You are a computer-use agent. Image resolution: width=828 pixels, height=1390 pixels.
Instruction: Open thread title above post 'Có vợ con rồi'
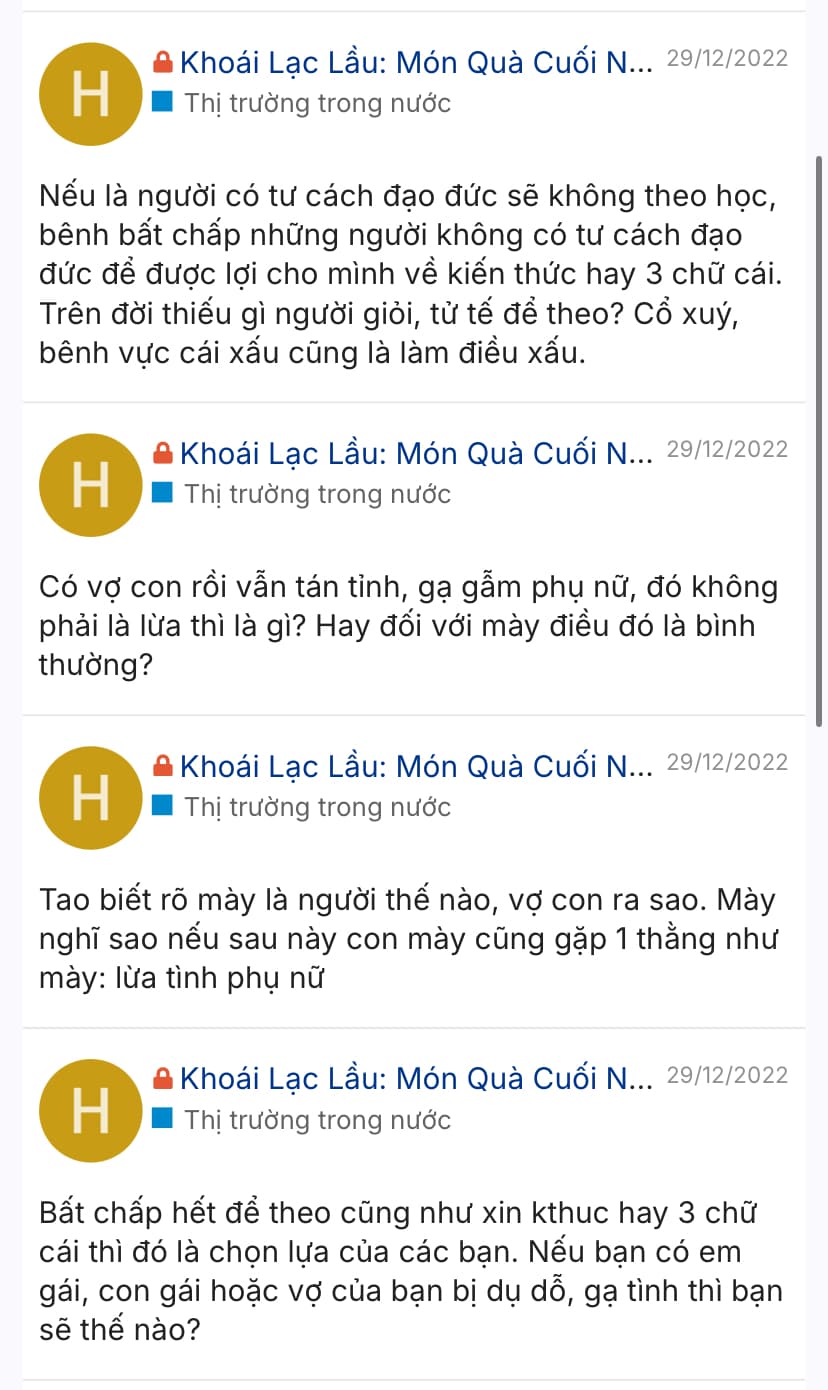[415, 454]
